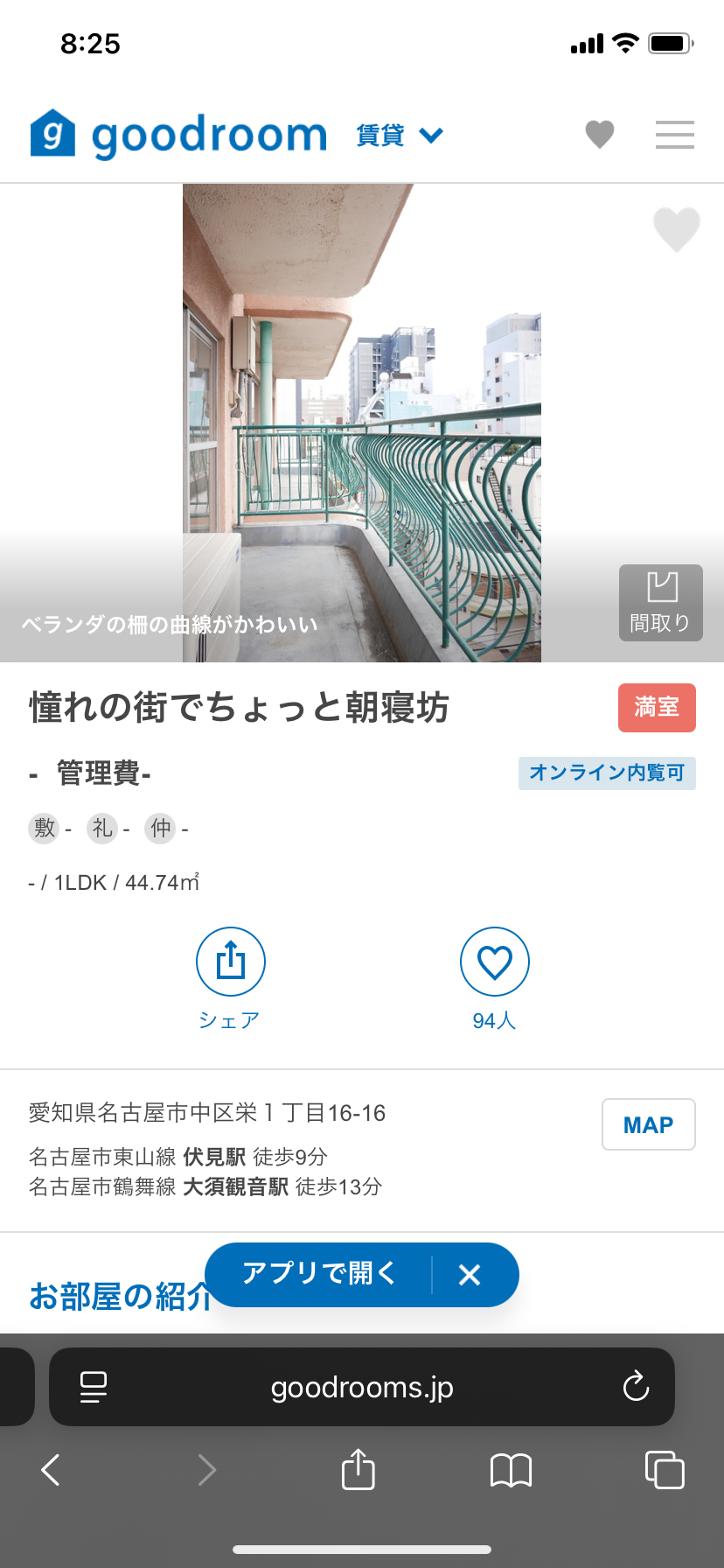Toggle the listing like button
Image resolution: width=724 pixels, height=1568 pixels.
click(x=494, y=961)
